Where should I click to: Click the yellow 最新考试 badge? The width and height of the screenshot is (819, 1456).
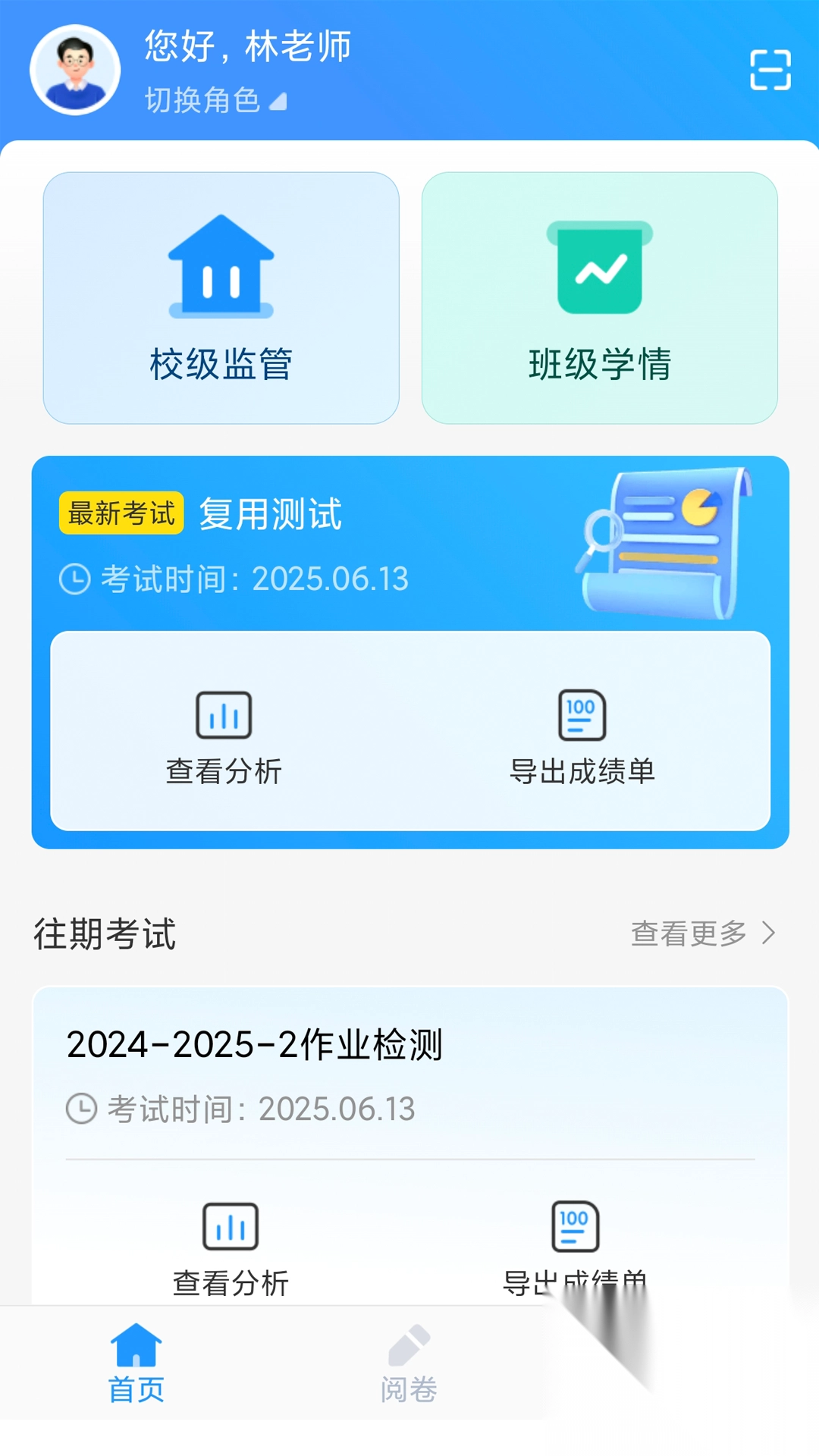coord(120,513)
